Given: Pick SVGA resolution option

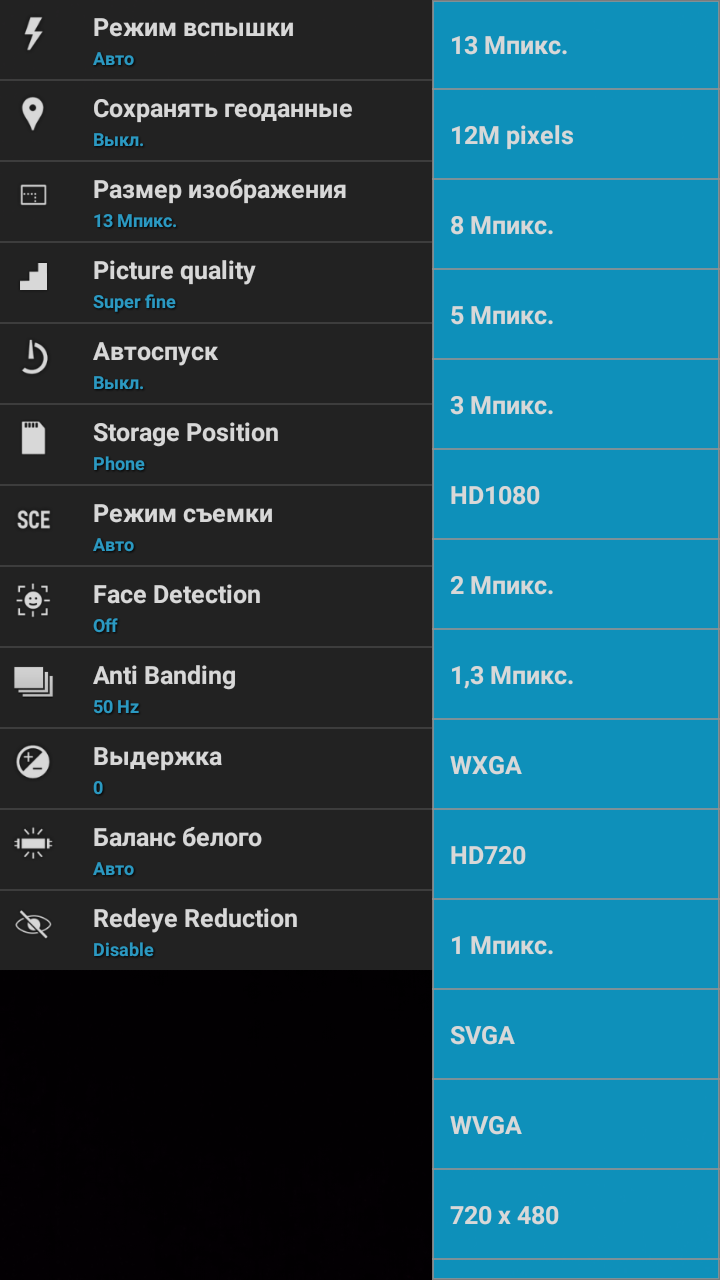Looking at the screenshot, I should click(x=576, y=1035).
